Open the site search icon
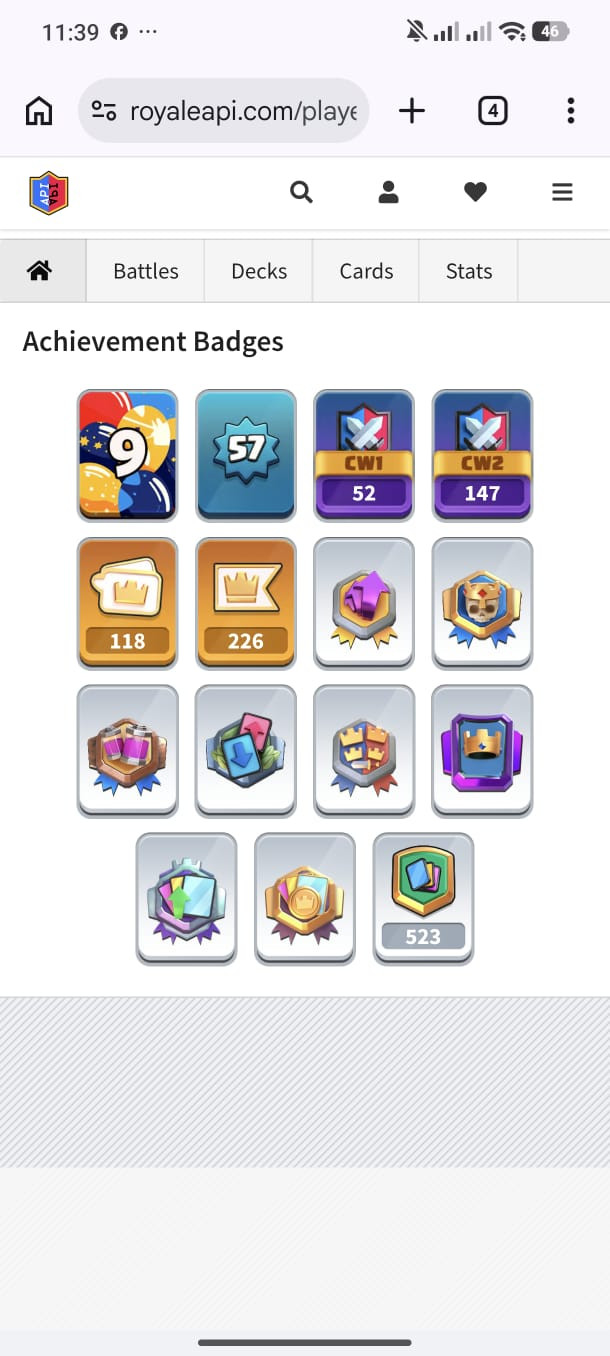Screen dimensions: 610x1356 (301, 192)
